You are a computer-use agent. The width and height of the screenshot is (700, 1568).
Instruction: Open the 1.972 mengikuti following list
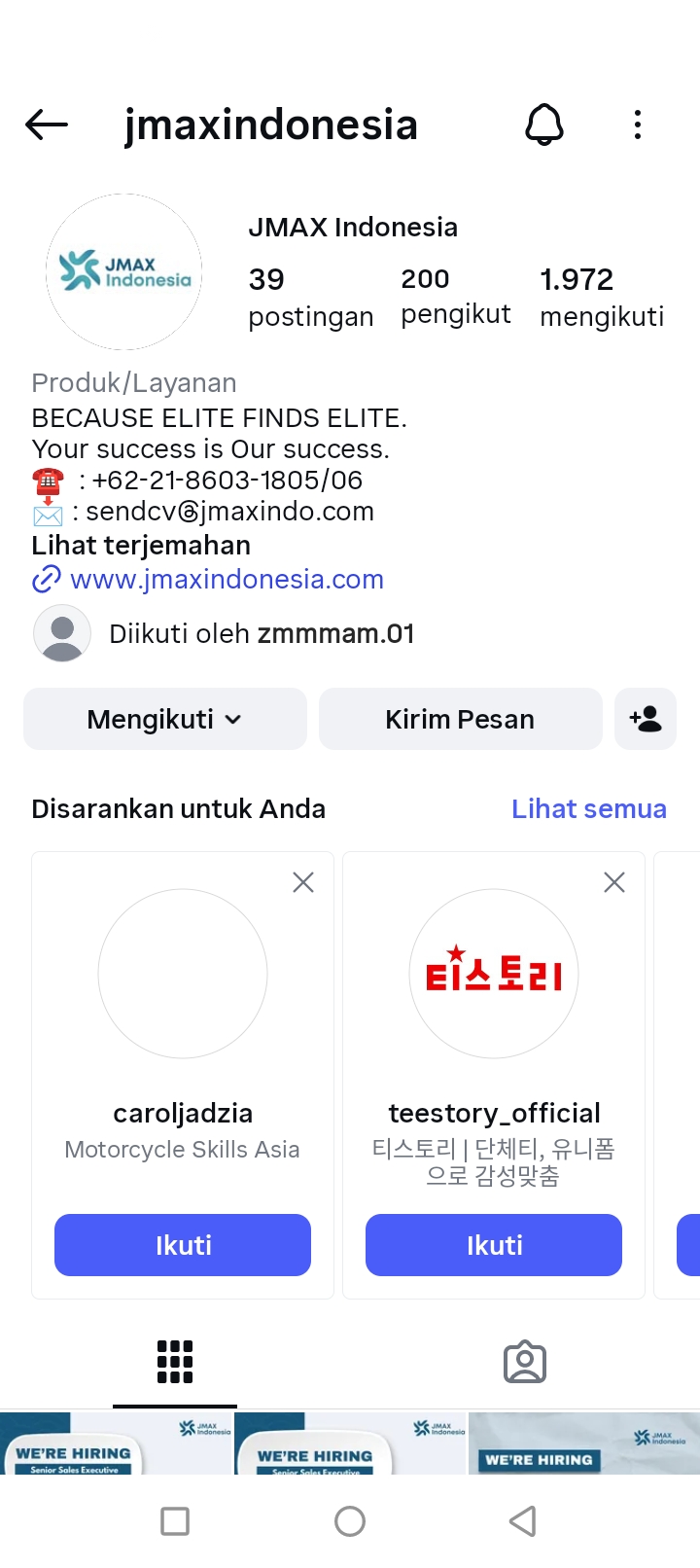602,297
